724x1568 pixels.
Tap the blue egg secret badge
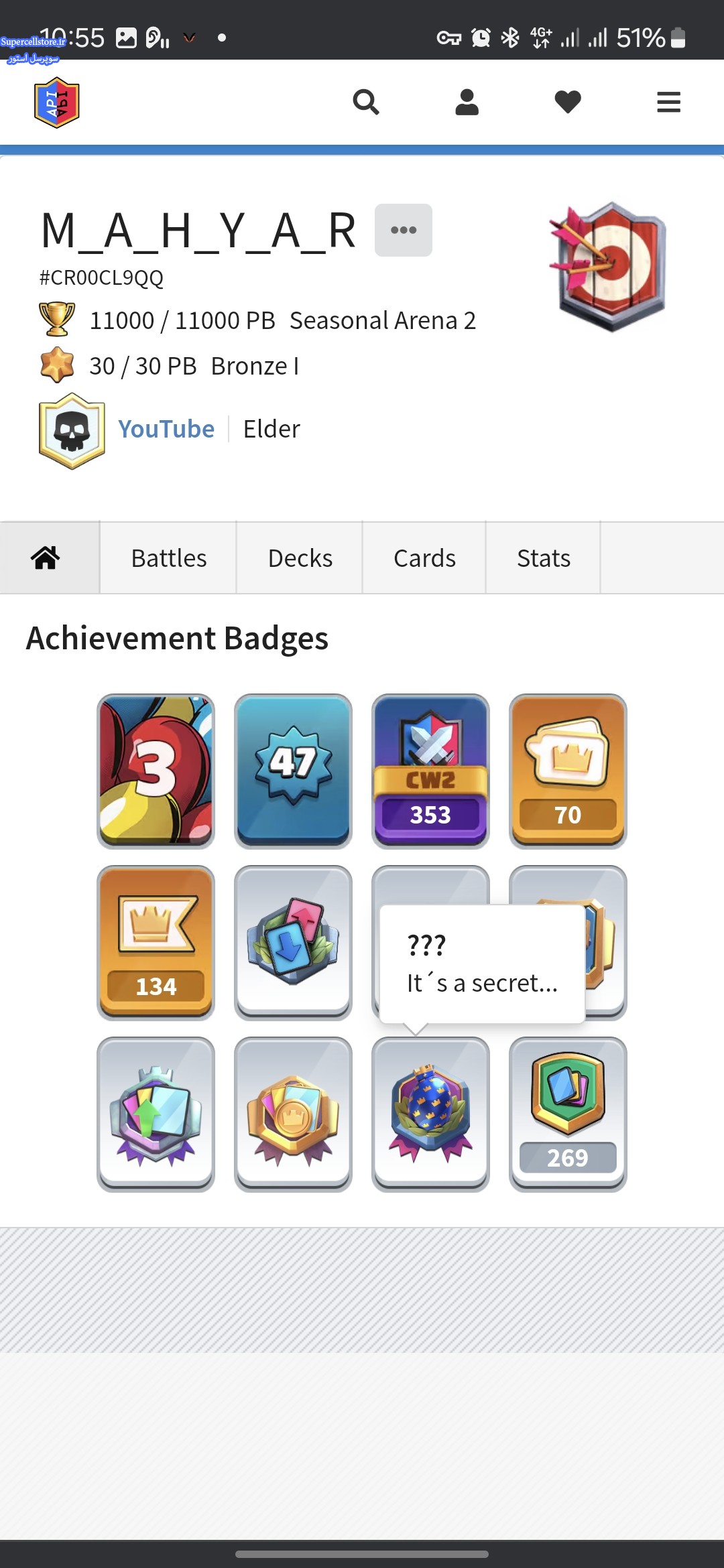(x=430, y=1114)
